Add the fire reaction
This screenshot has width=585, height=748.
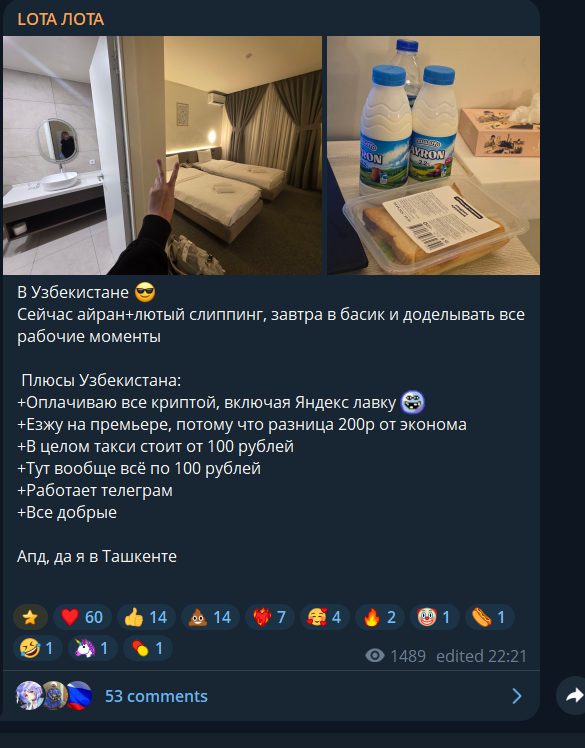[379, 617]
